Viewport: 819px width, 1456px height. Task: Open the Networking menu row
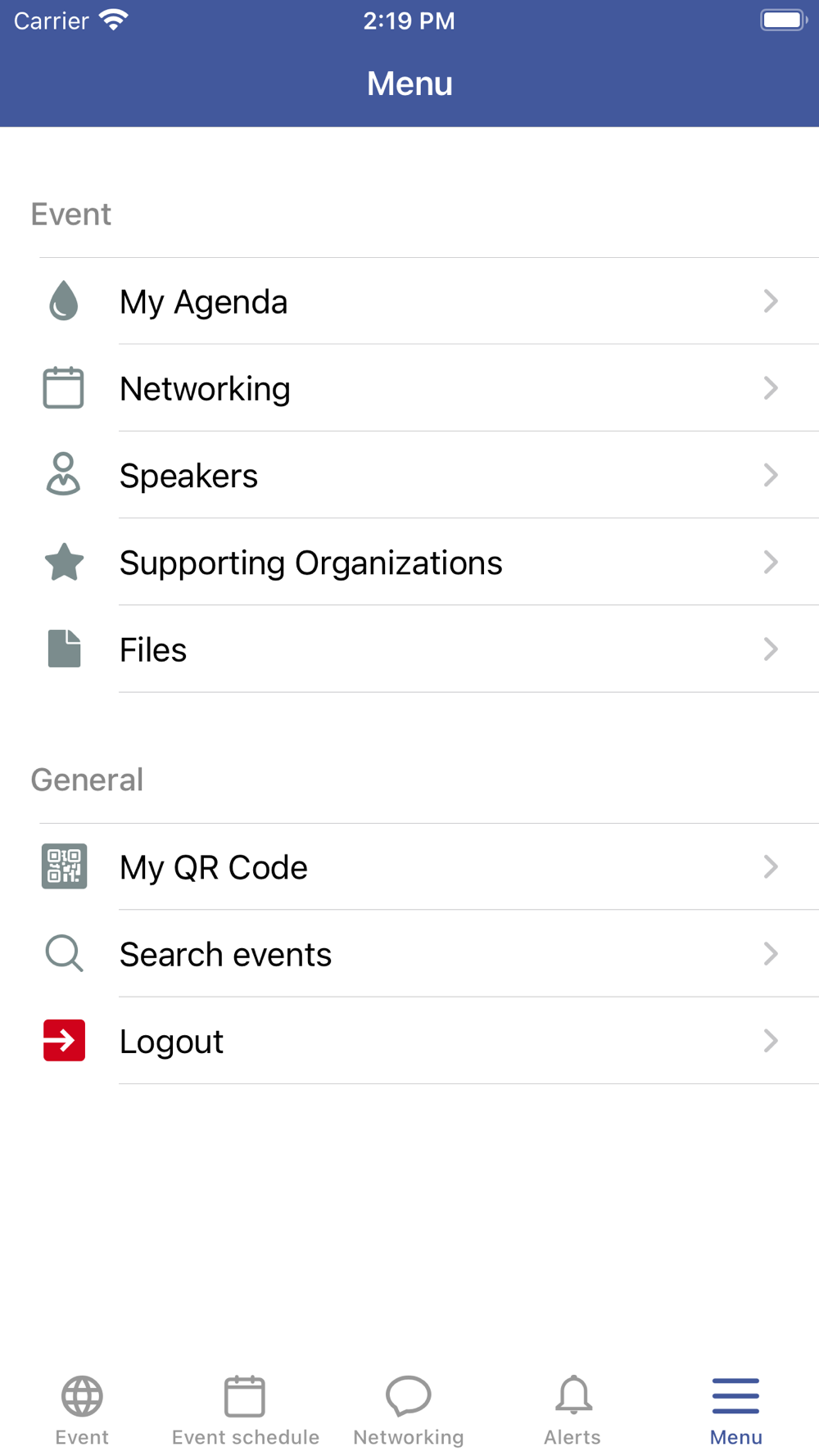pyautogui.click(x=409, y=388)
